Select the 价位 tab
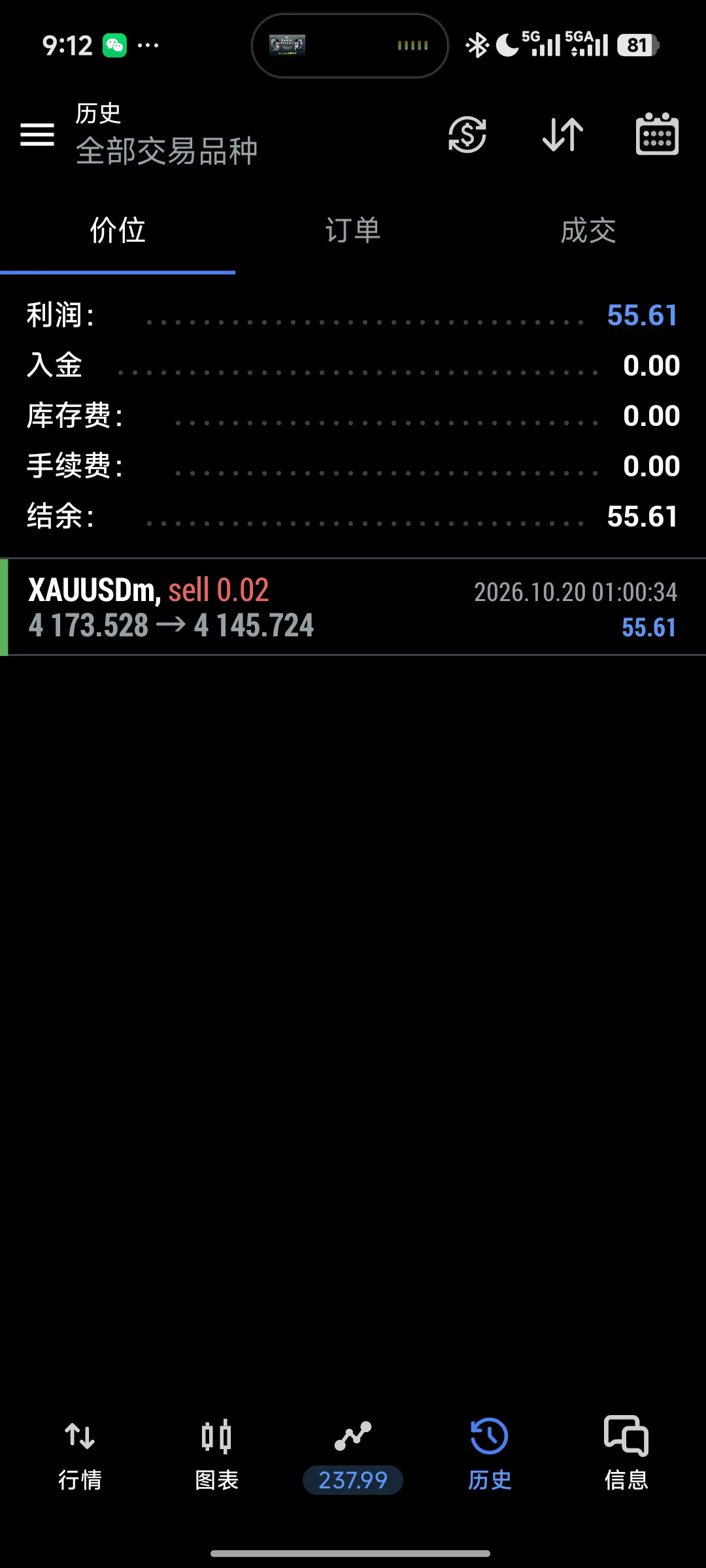This screenshot has height=1568, width=706. tap(118, 231)
